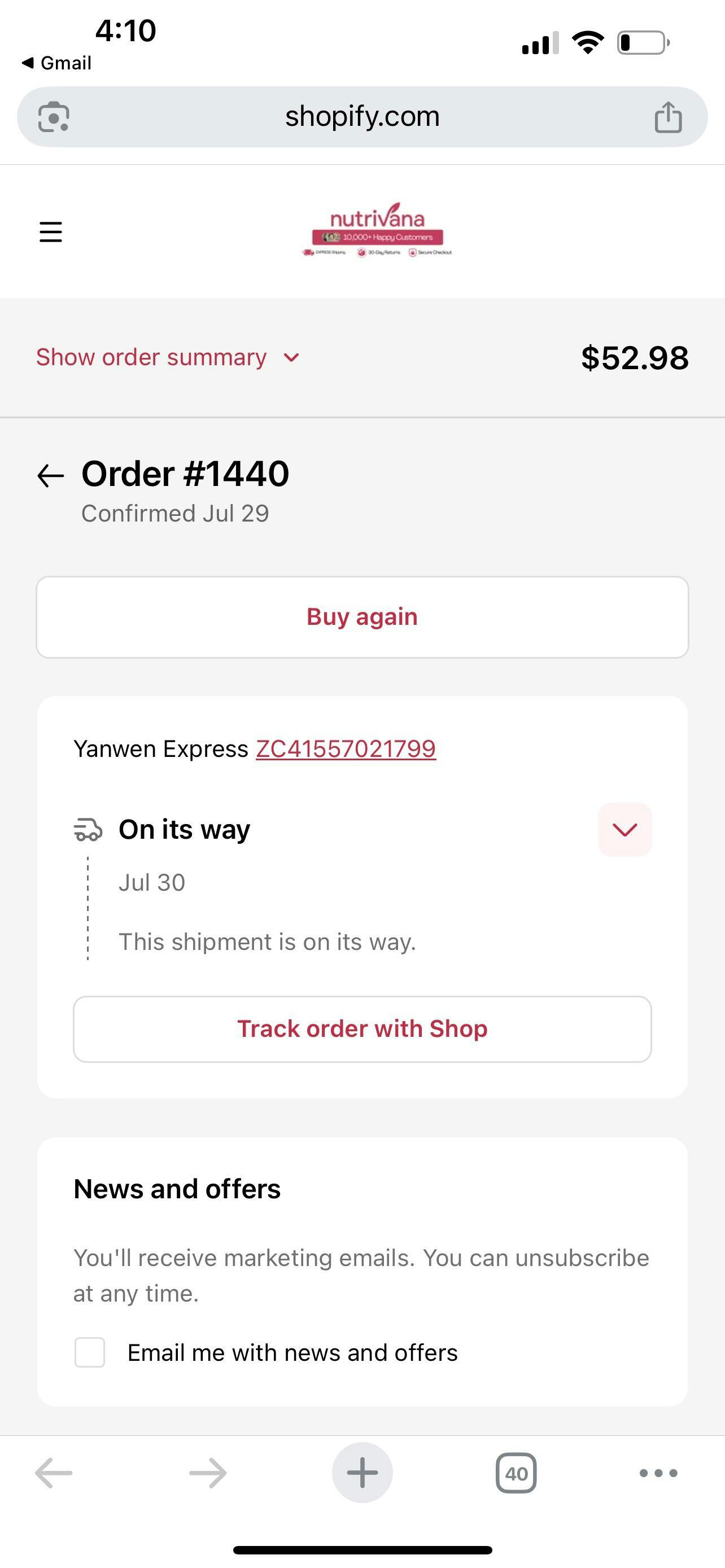This screenshot has height=1568, width=725.
Task: Tap the Buy again button
Action: coord(362,616)
